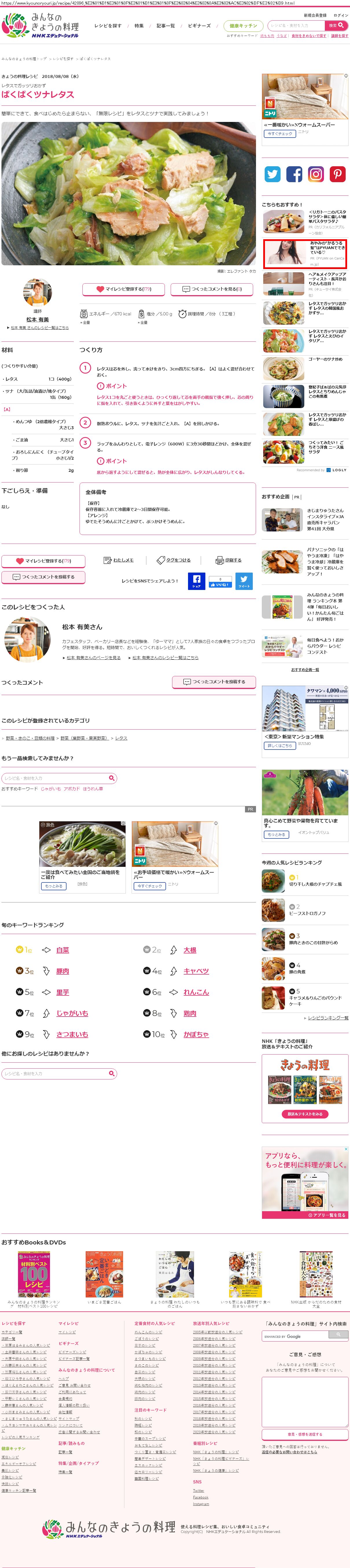View the レシピランキング一覧 link
The height and width of the screenshot is (1568, 350).
tap(327, 1018)
